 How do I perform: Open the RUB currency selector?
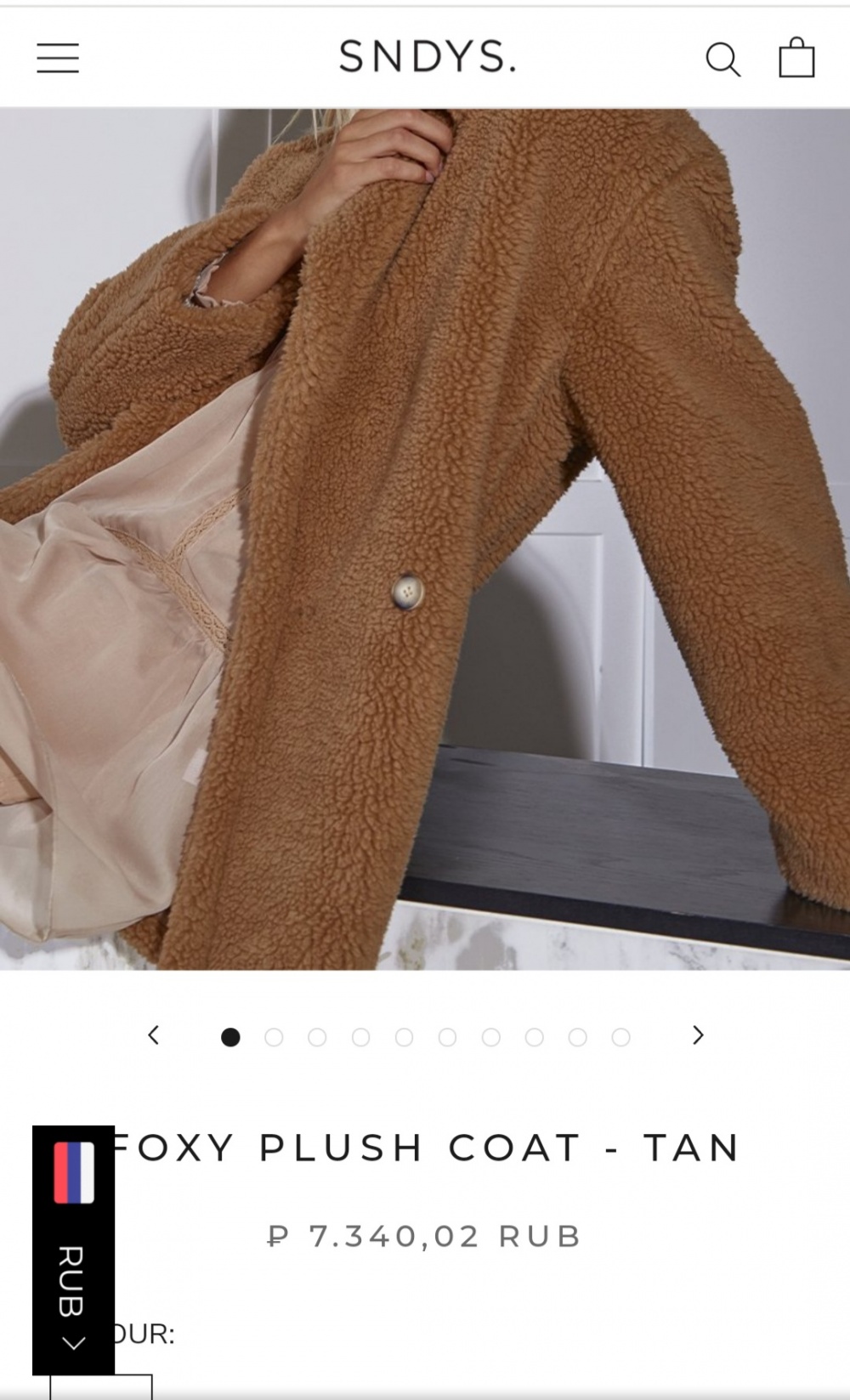pos(73,1250)
